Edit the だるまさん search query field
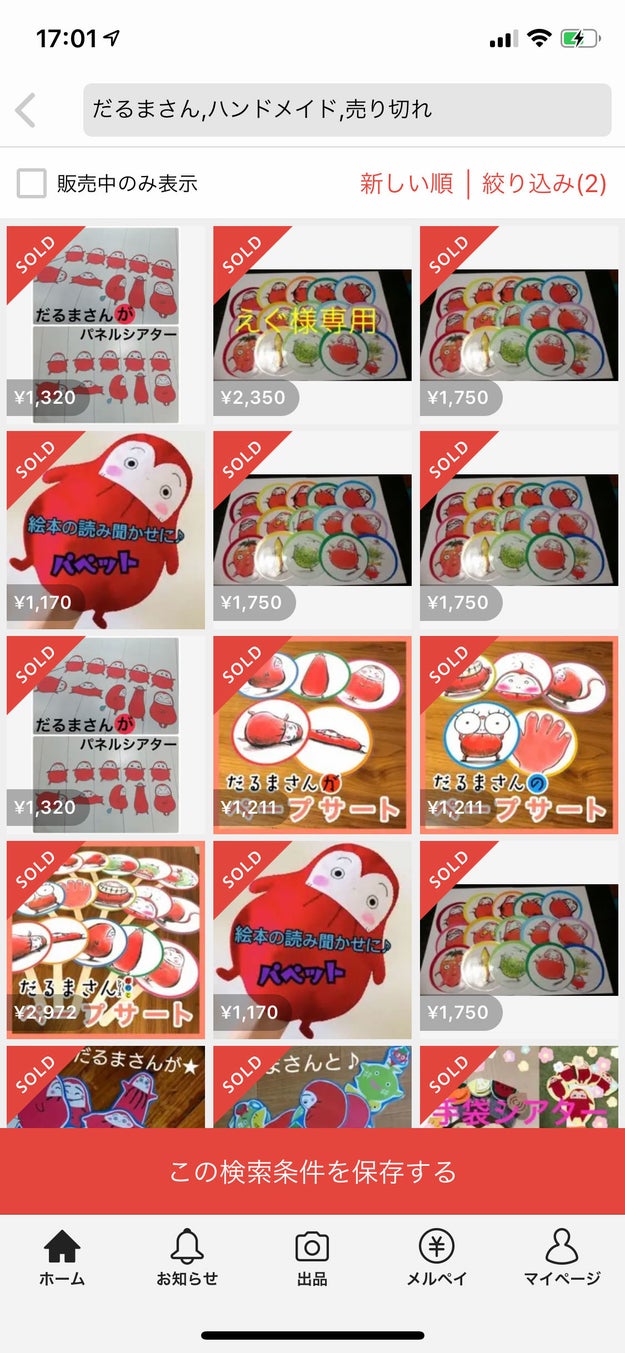The height and width of the screenshot is (1353, 625). coord(346,110)
